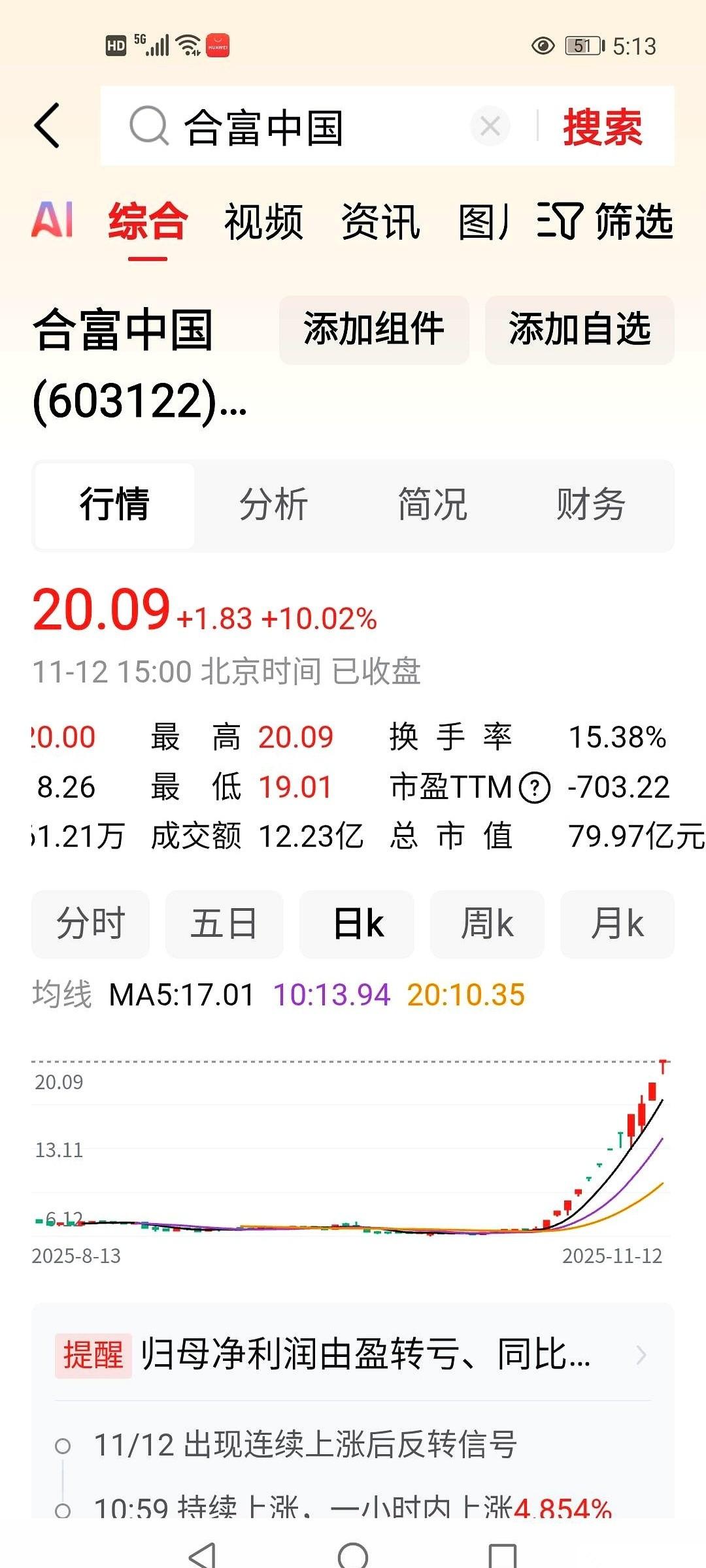Show the 五日 chart
706x1568 pixels.
(x=224, y=924)
